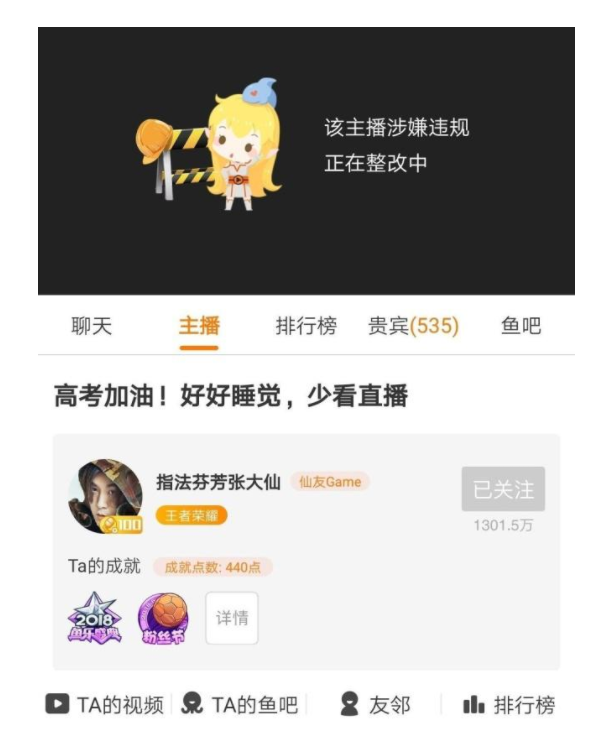Tap the 粉丝节 achievement badge
This screenshot has width=601, height=730.
[x=162, y=619]
